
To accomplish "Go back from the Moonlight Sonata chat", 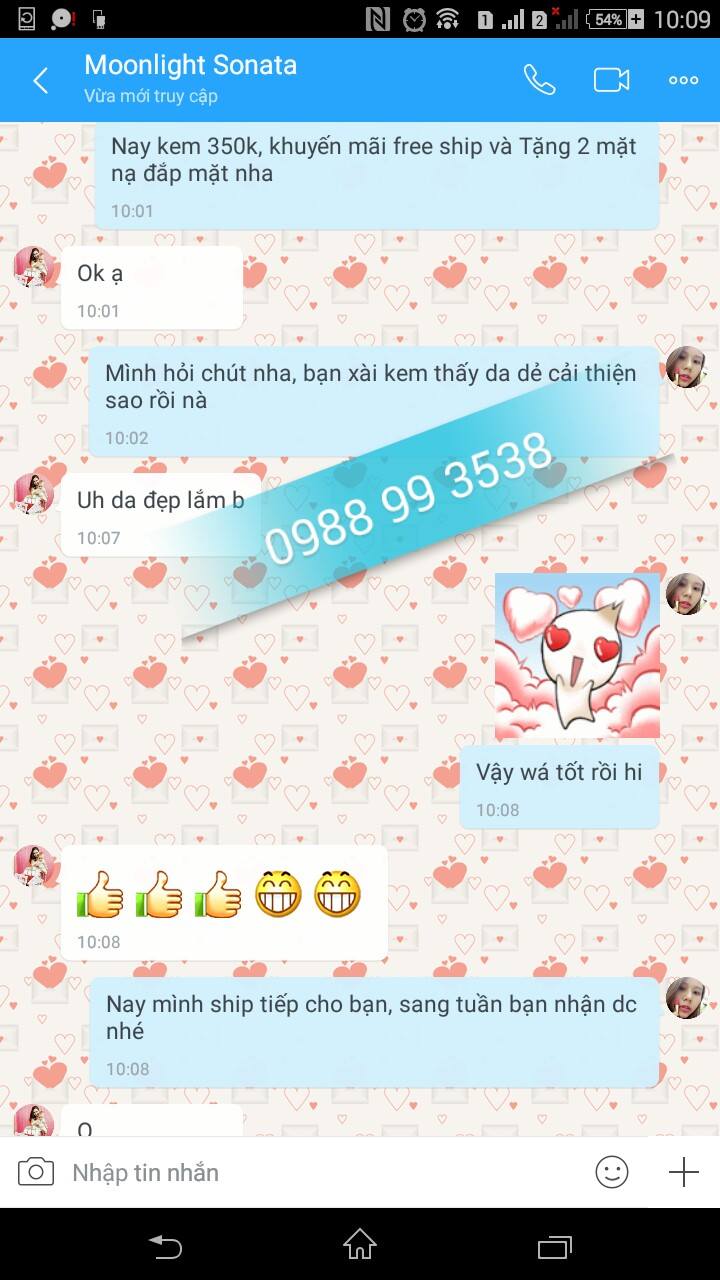I will click(41, 81).
